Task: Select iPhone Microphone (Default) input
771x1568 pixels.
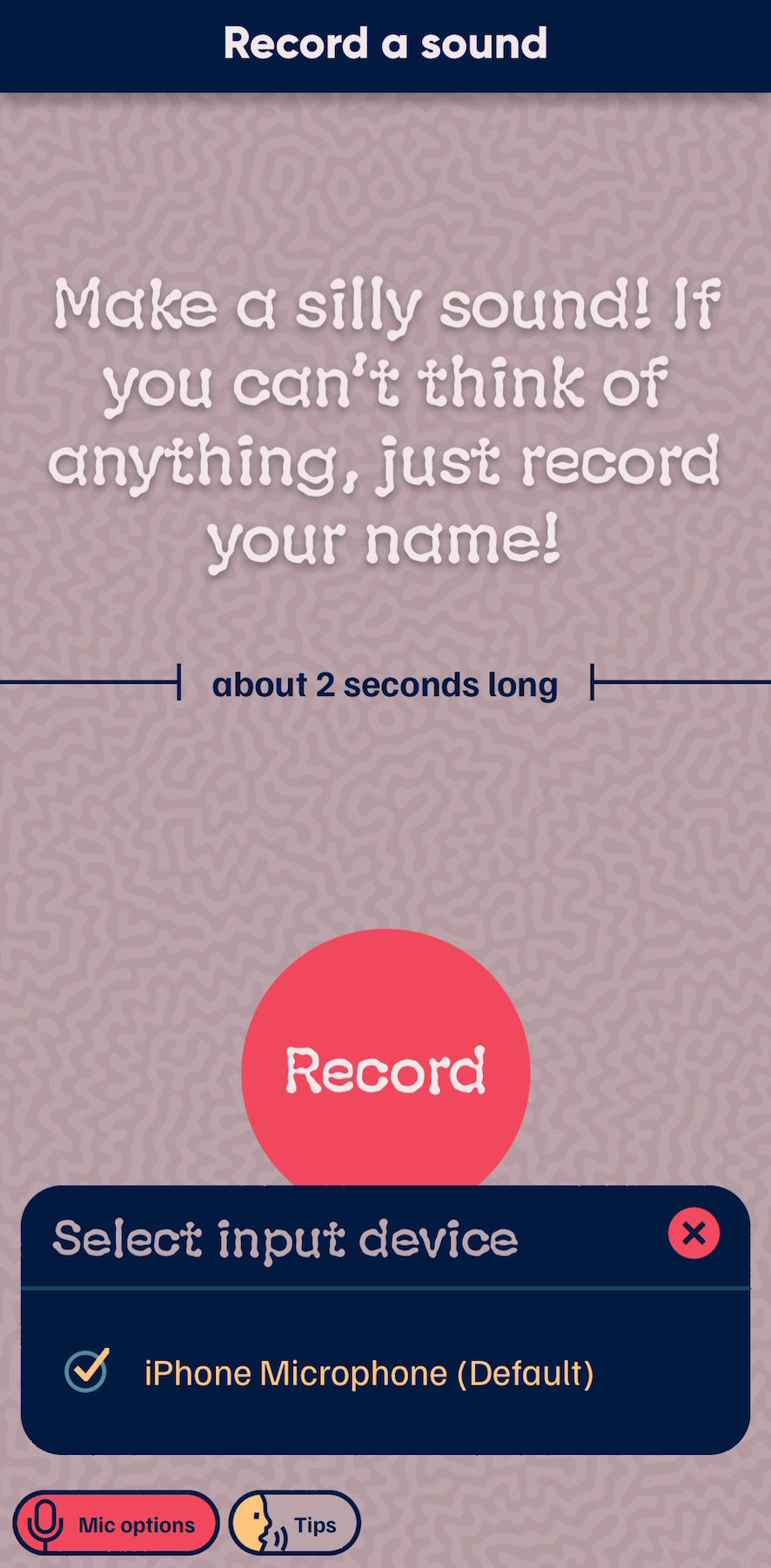Action: click(368, 1372)
